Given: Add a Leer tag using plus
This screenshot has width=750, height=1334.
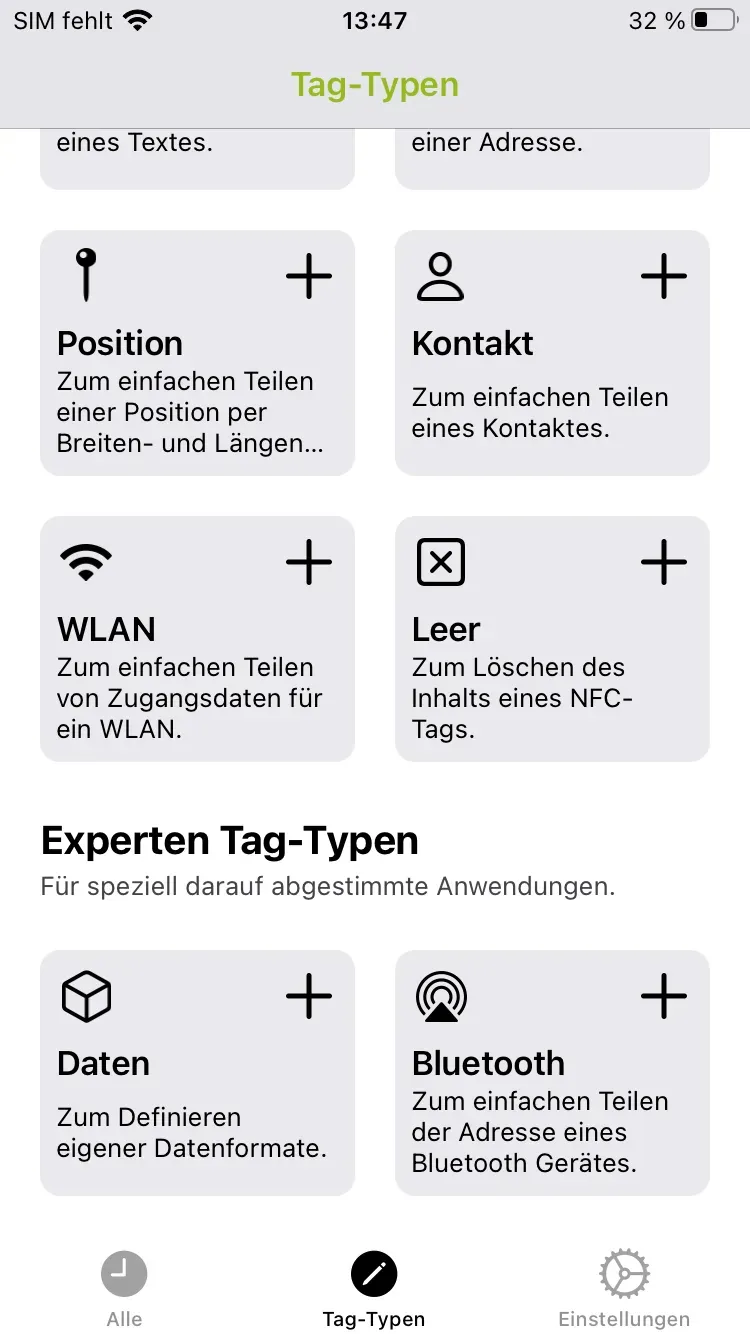Looking at the screenshot, I should click(663, 561).
